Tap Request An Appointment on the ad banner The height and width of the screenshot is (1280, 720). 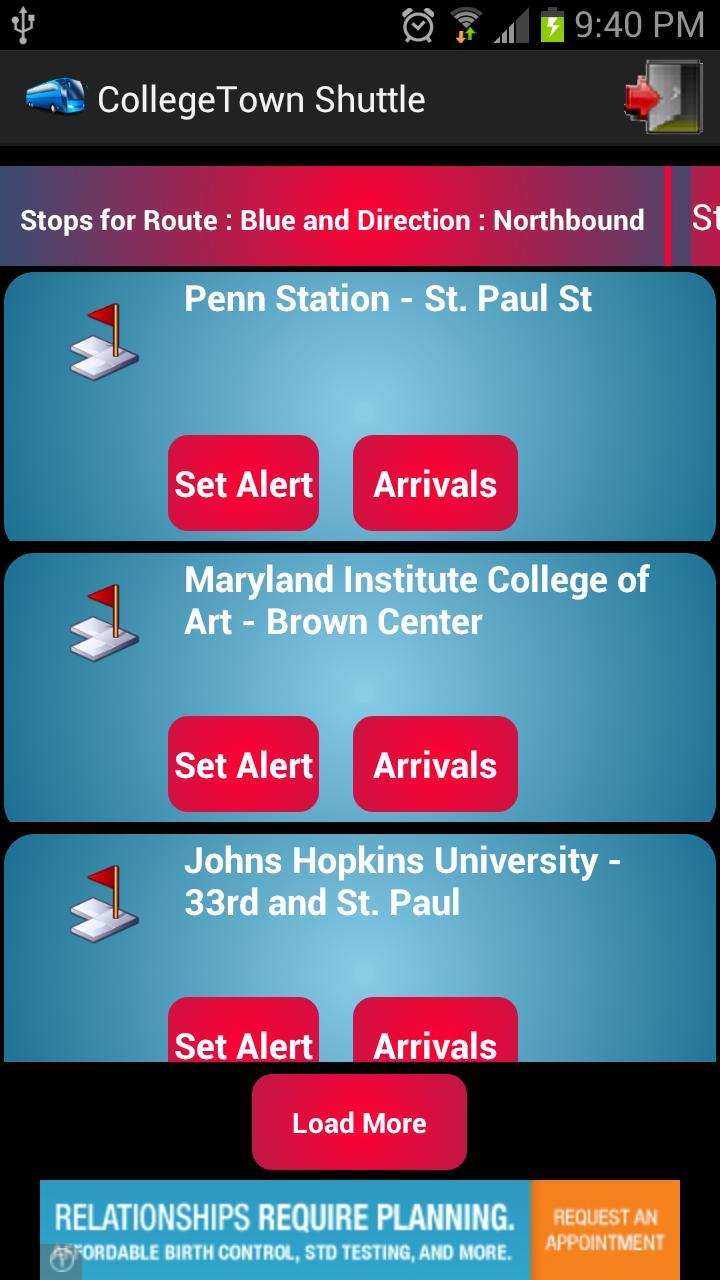pyautogui.click(x=604, y=1228)
